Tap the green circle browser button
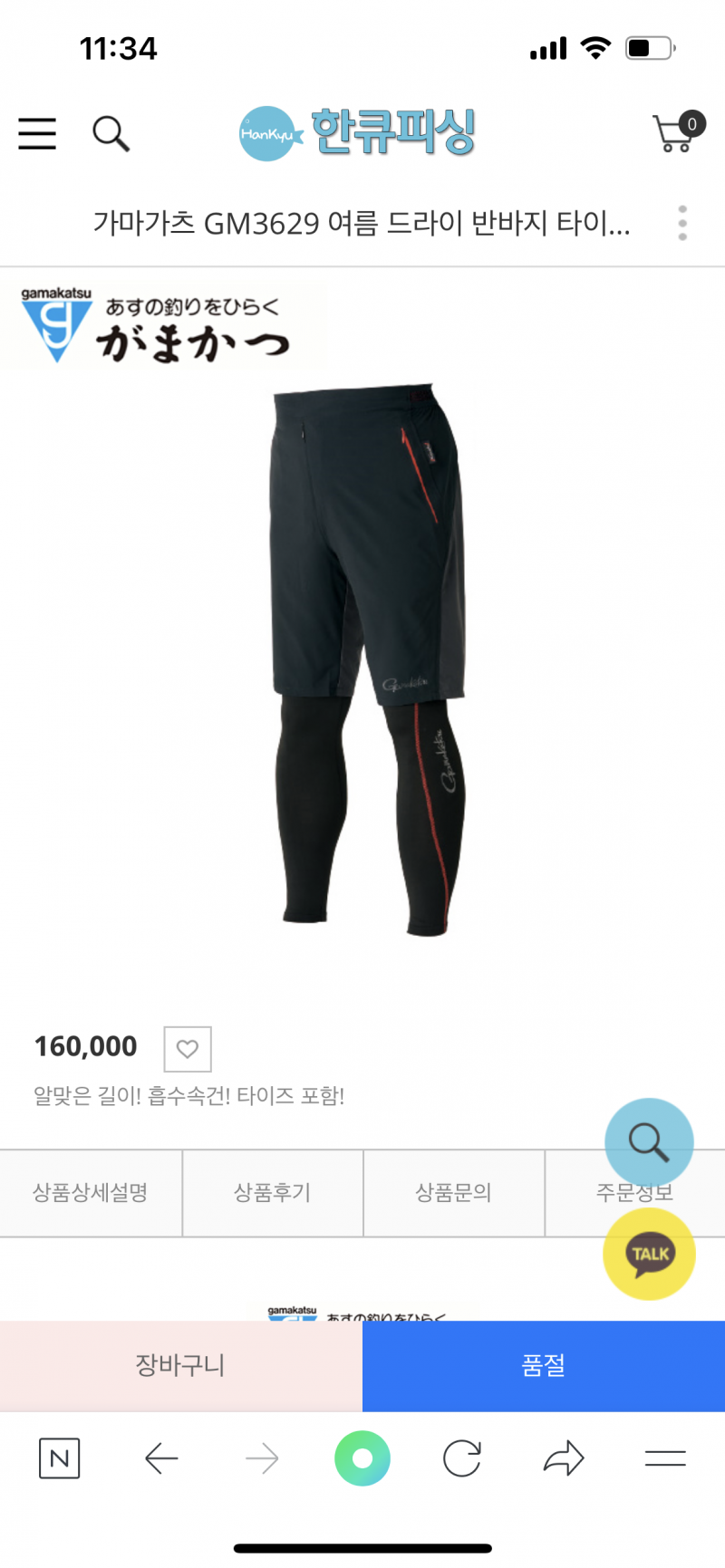 (362, 1458)
